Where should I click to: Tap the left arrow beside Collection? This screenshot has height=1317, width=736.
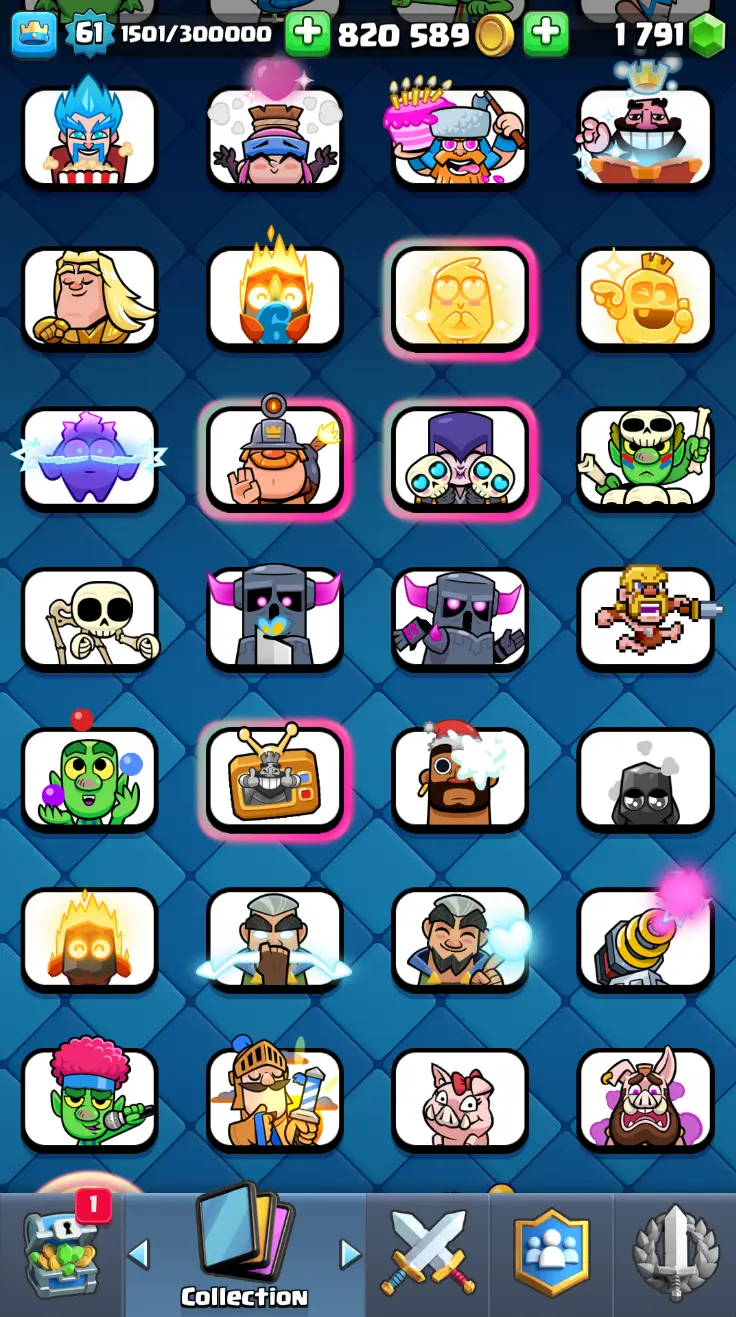coord(139,1254)
